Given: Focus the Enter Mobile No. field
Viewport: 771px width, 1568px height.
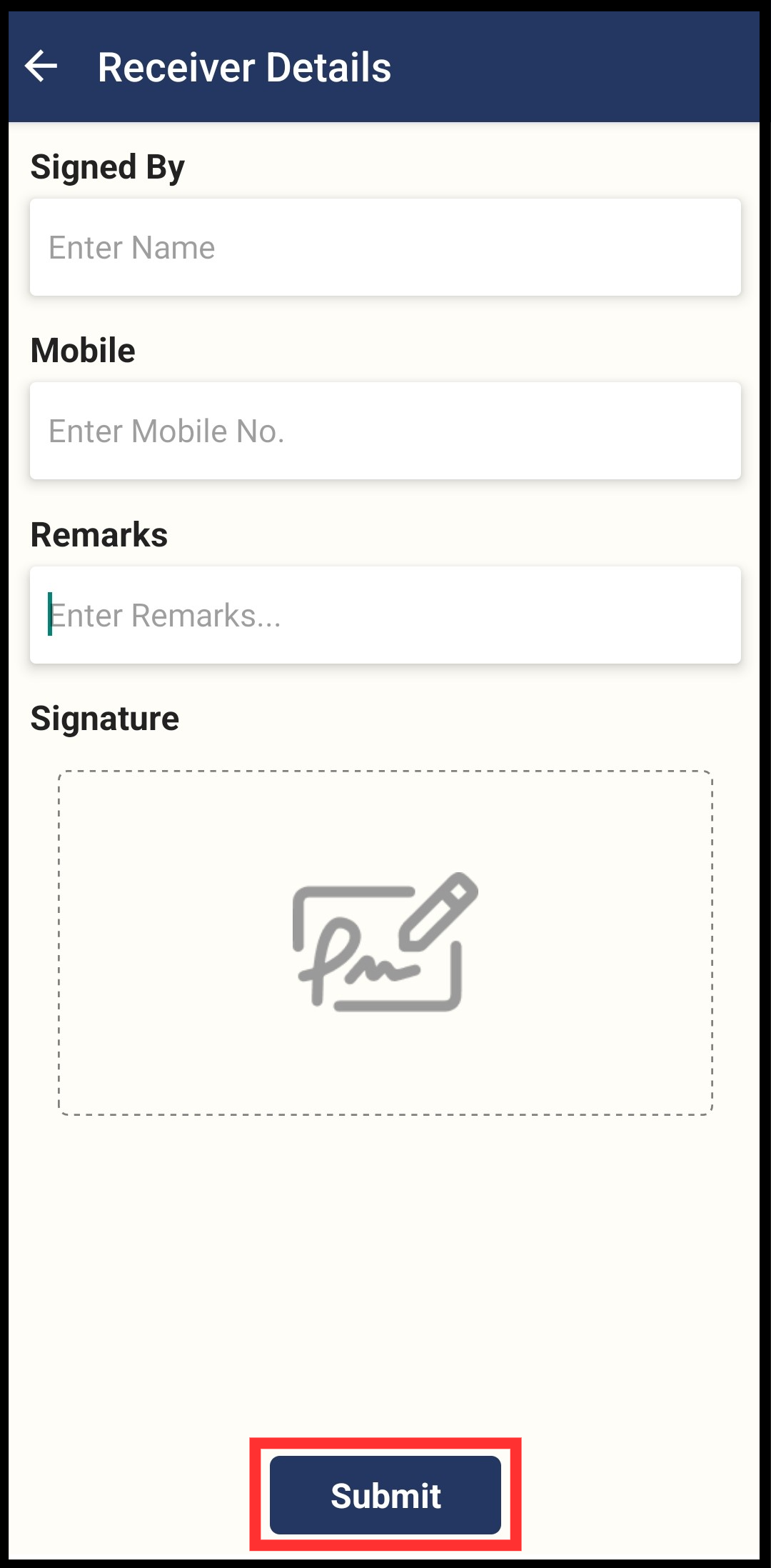Looking at the screenshot, I should click(385, 431).
